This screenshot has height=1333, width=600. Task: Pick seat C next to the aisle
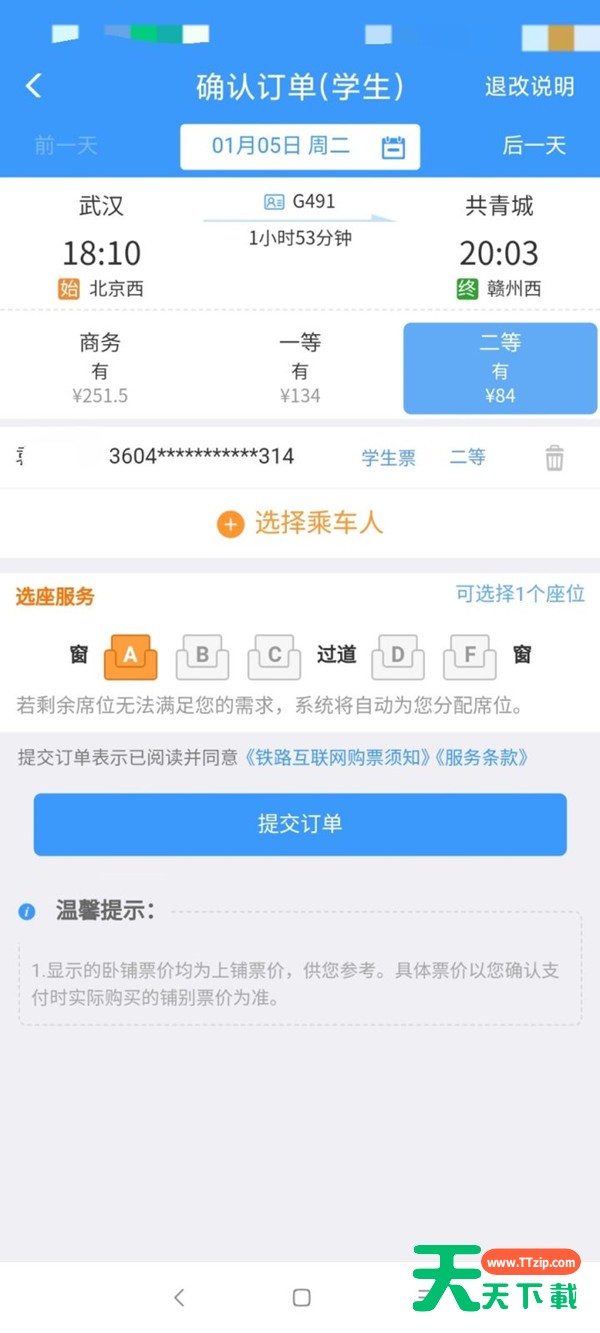point(275,656)
